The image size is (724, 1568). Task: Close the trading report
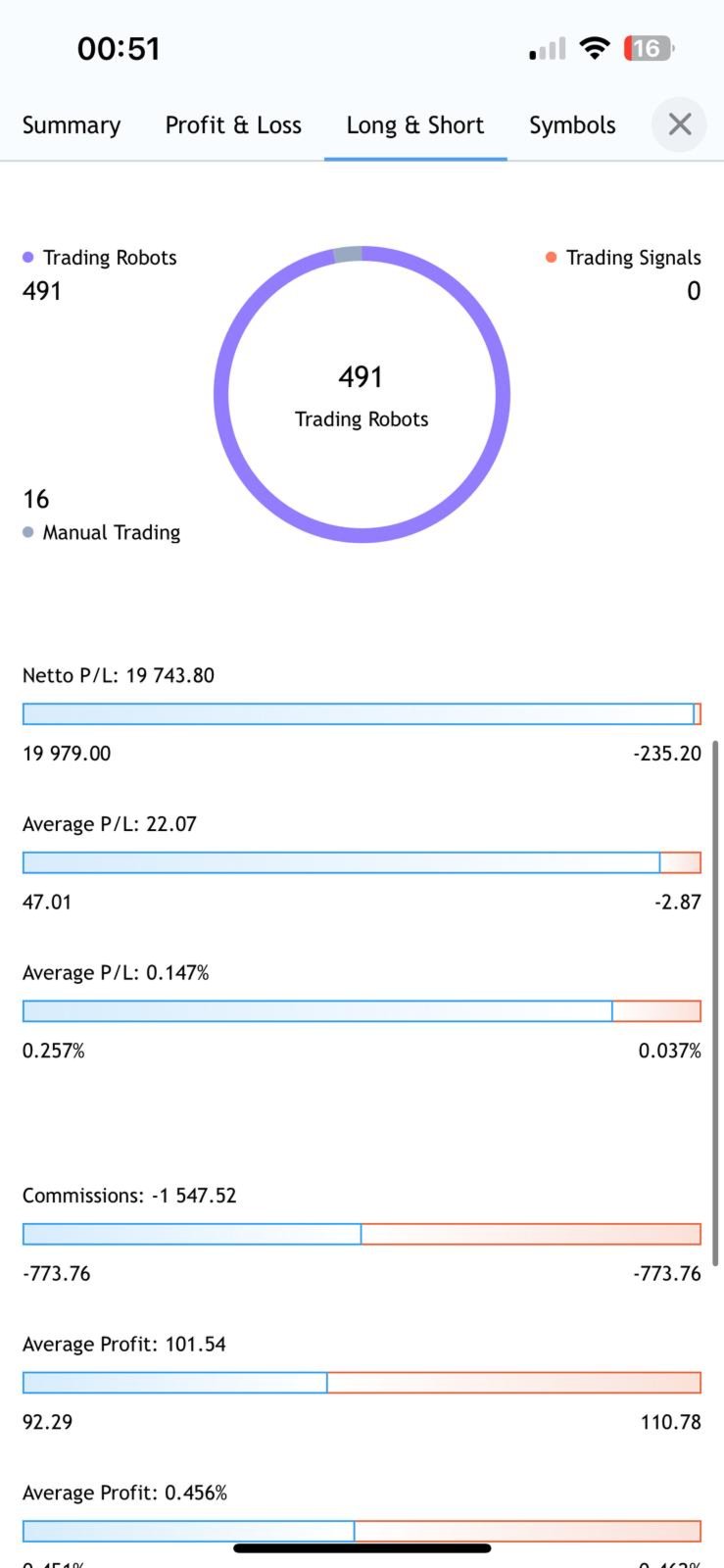click(679, 124)
